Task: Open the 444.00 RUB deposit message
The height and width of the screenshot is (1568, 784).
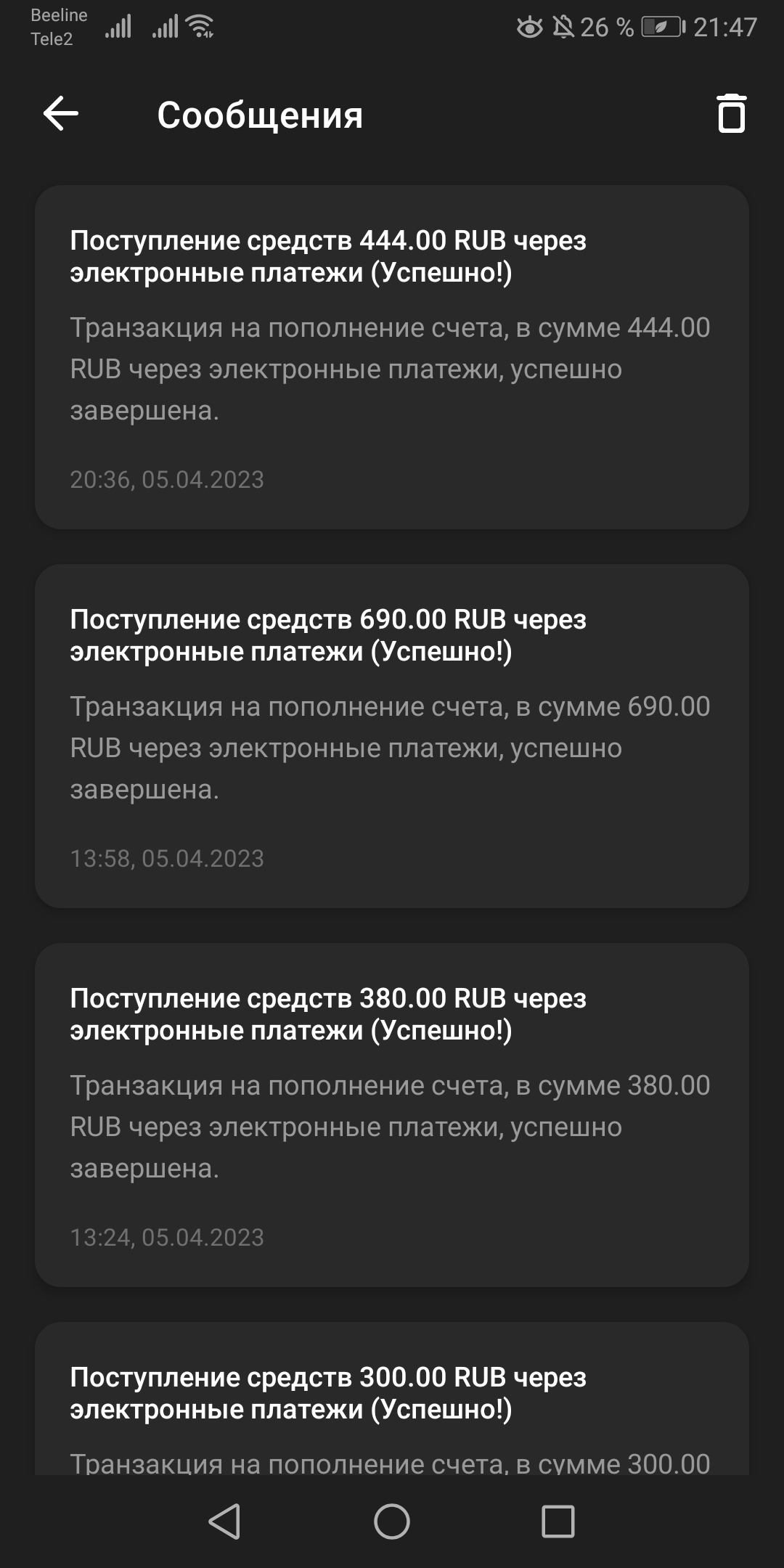Action: coord(392,357)
